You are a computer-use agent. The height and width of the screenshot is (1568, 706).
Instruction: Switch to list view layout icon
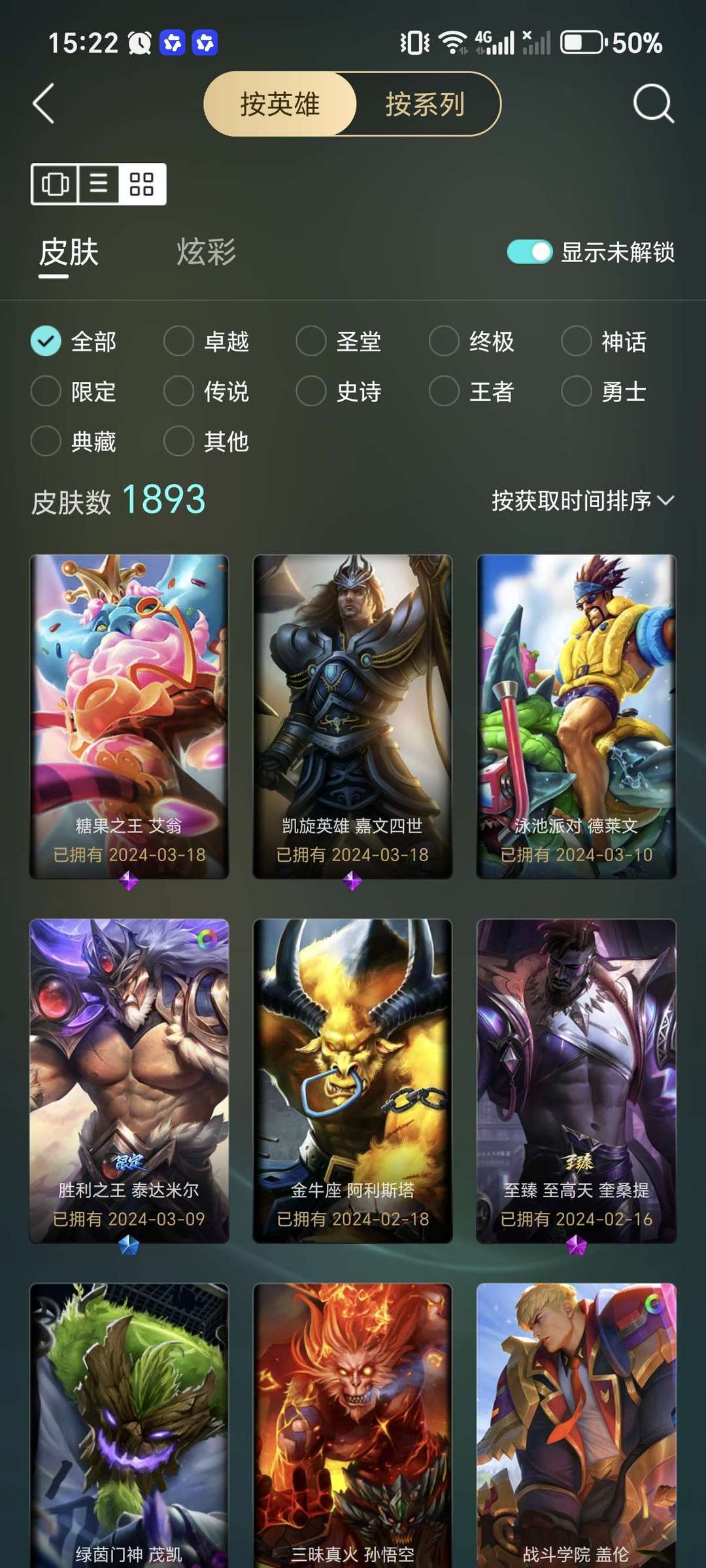(99, 184)
